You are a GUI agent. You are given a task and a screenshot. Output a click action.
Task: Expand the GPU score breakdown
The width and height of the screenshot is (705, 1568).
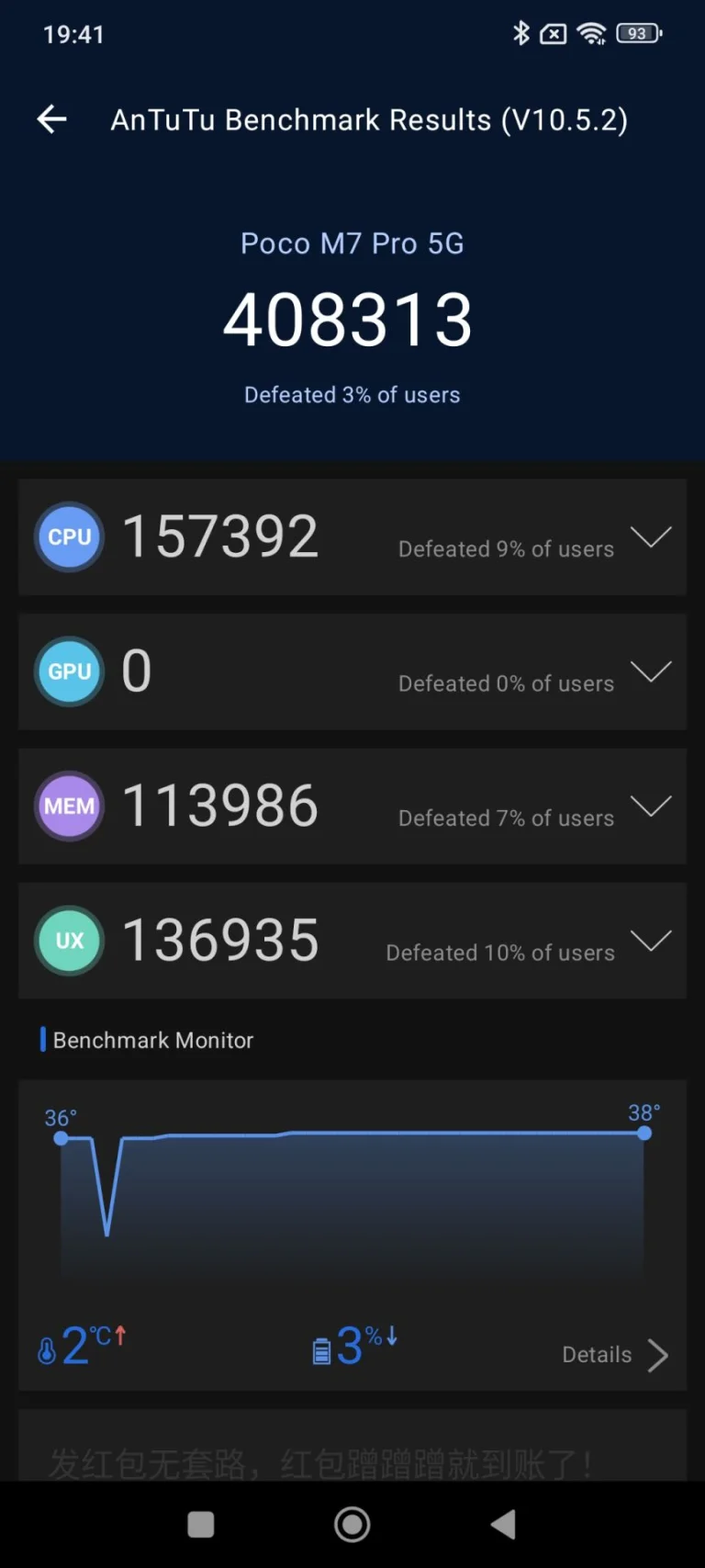pos(652,672)
